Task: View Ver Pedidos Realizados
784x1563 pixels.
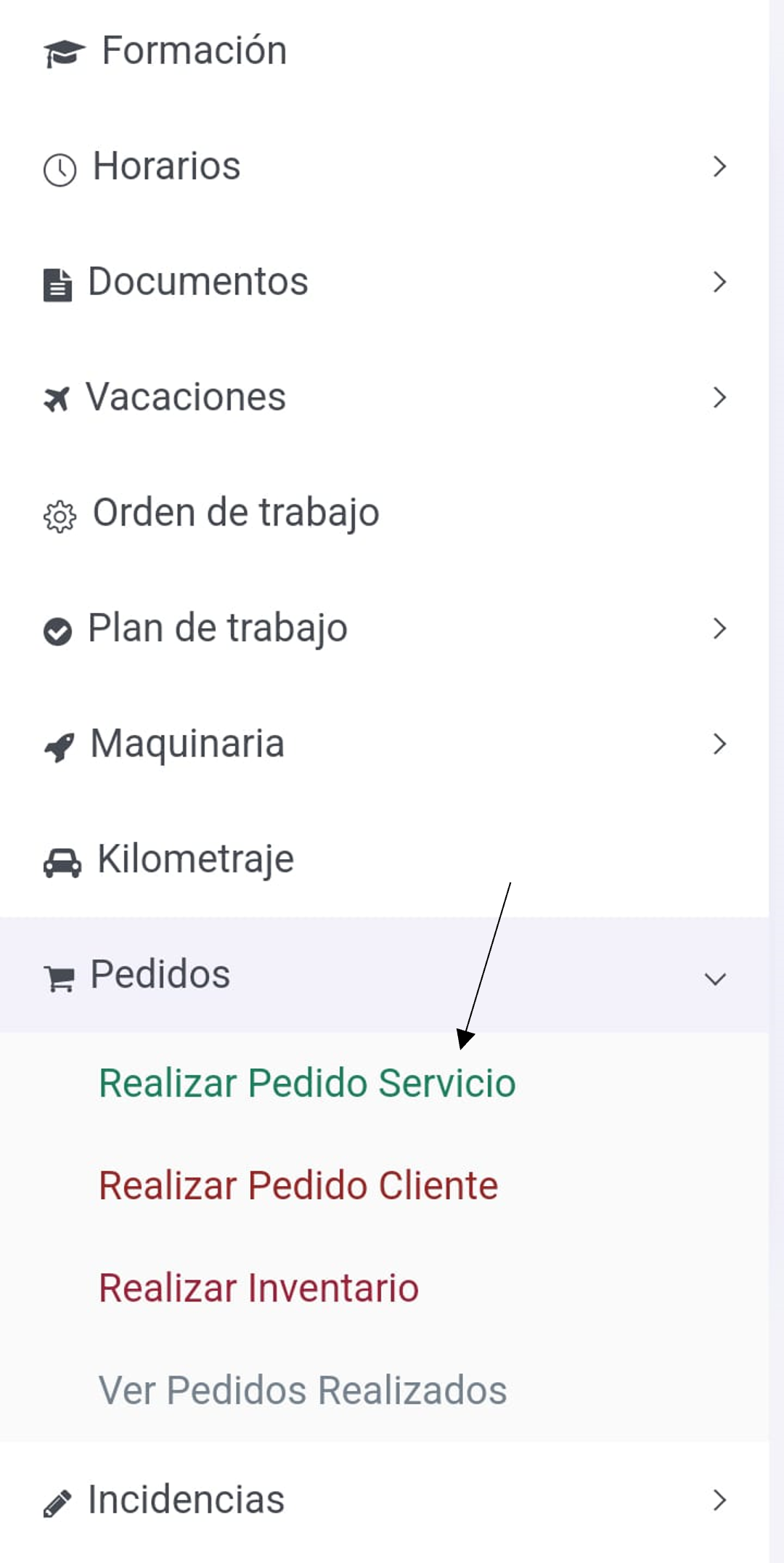Action: (303, 1391)
